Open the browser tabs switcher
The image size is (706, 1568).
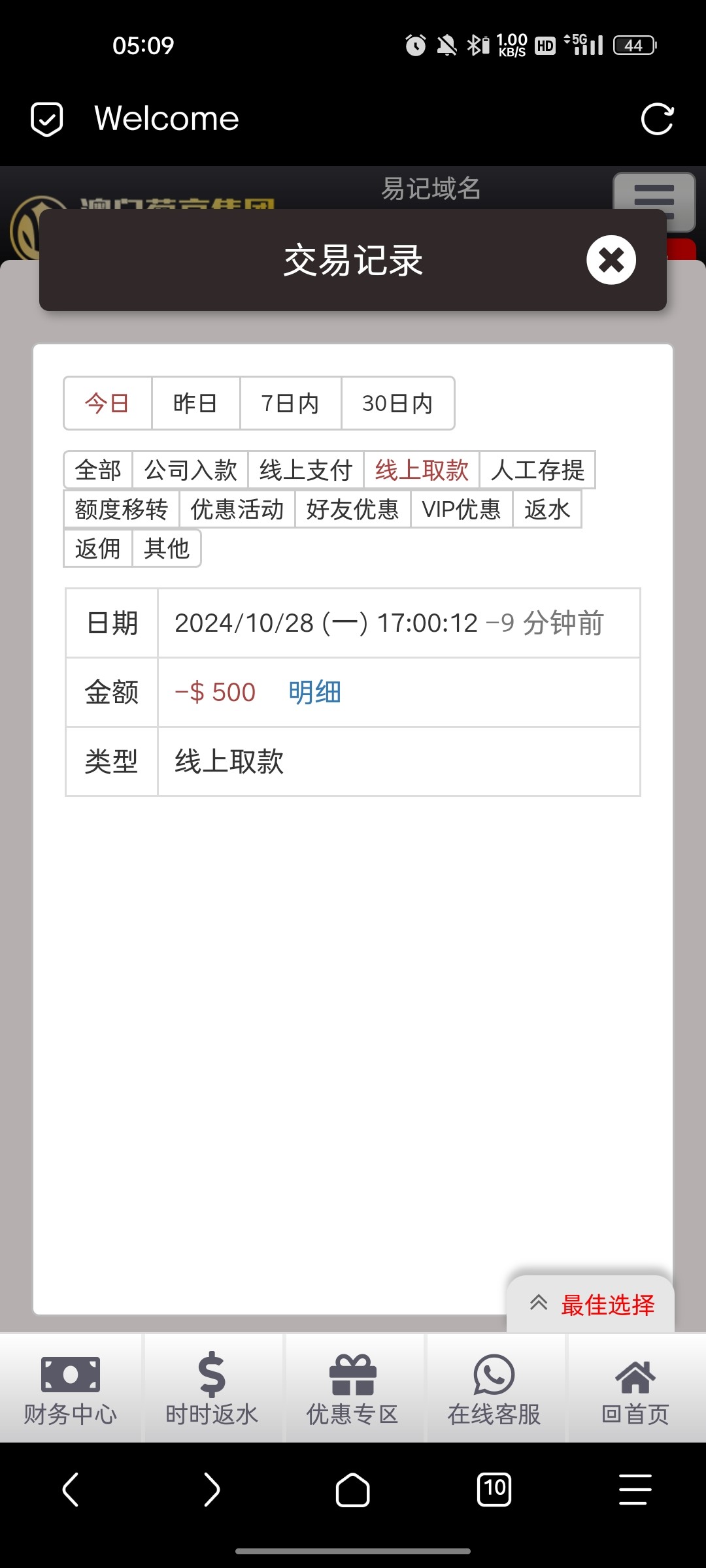pyautogui.click(x=494, y=1489)
